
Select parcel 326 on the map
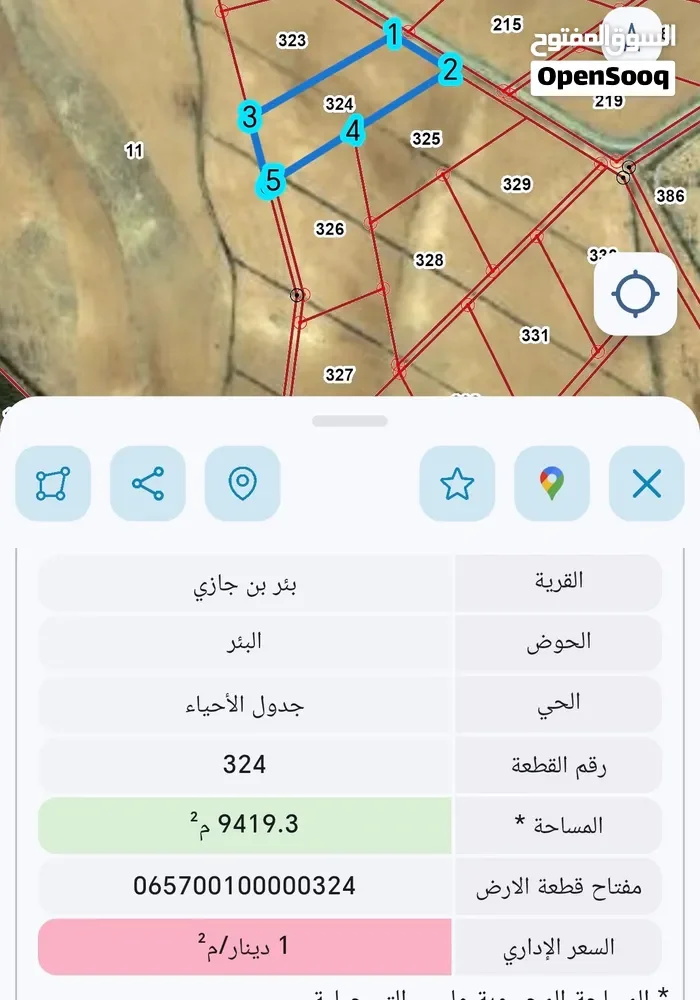click(330, 229)
